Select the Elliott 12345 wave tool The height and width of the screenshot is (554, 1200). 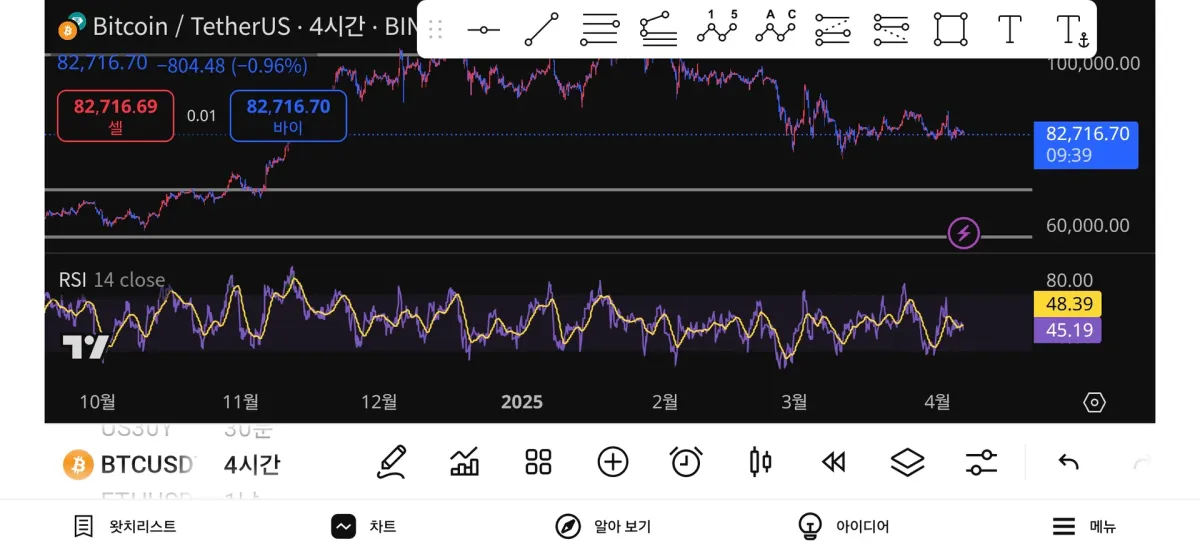(x=716, y=28)
